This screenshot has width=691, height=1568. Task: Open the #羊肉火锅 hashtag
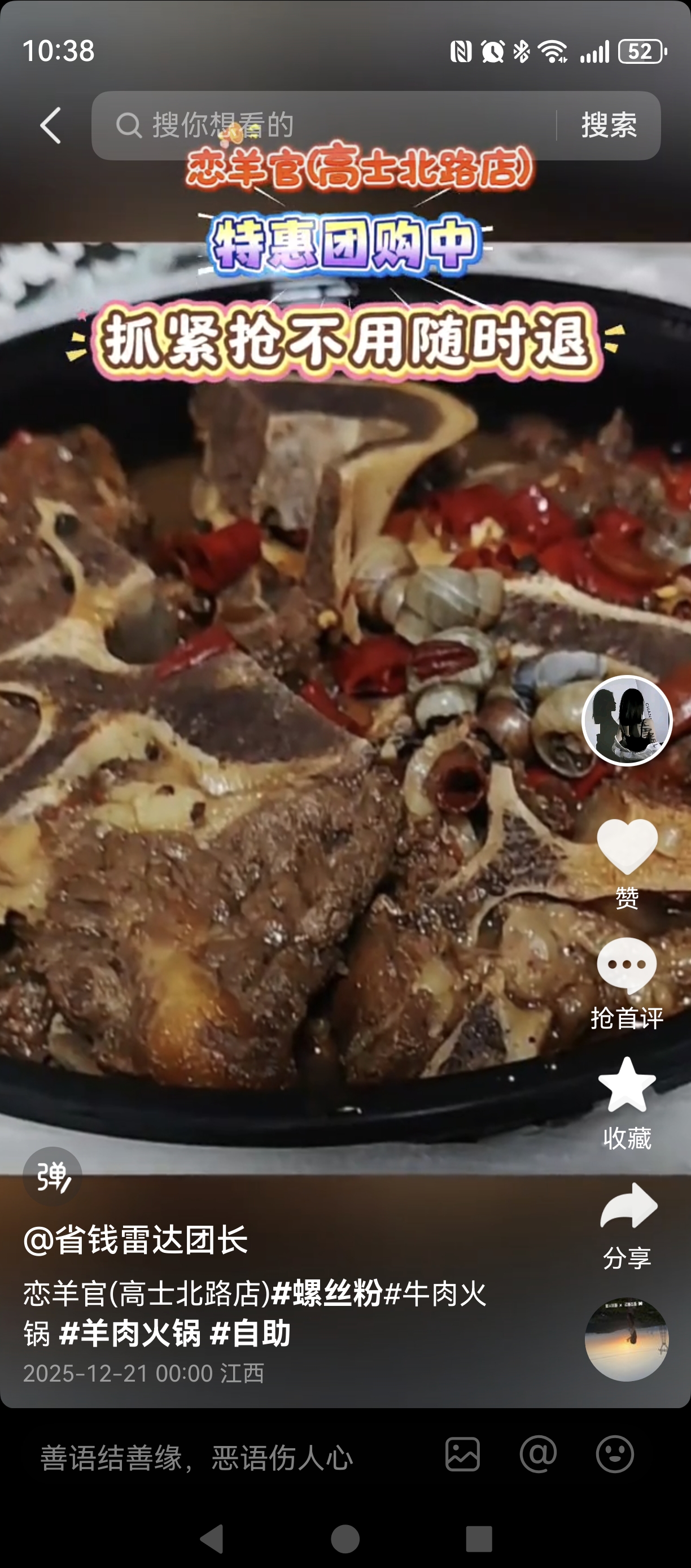(130, 1334)
